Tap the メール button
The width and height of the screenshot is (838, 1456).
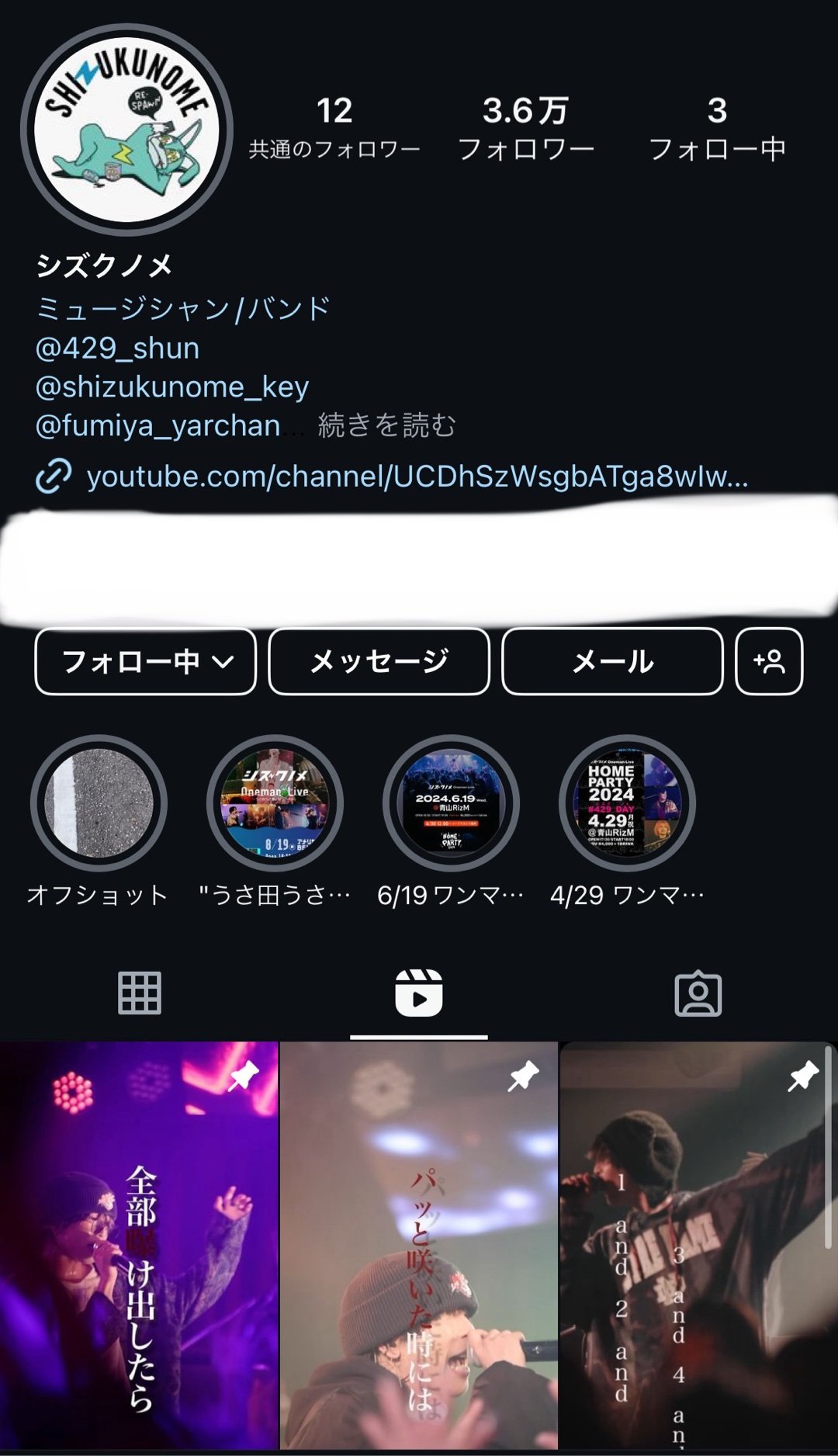click(x=612, y=661)
